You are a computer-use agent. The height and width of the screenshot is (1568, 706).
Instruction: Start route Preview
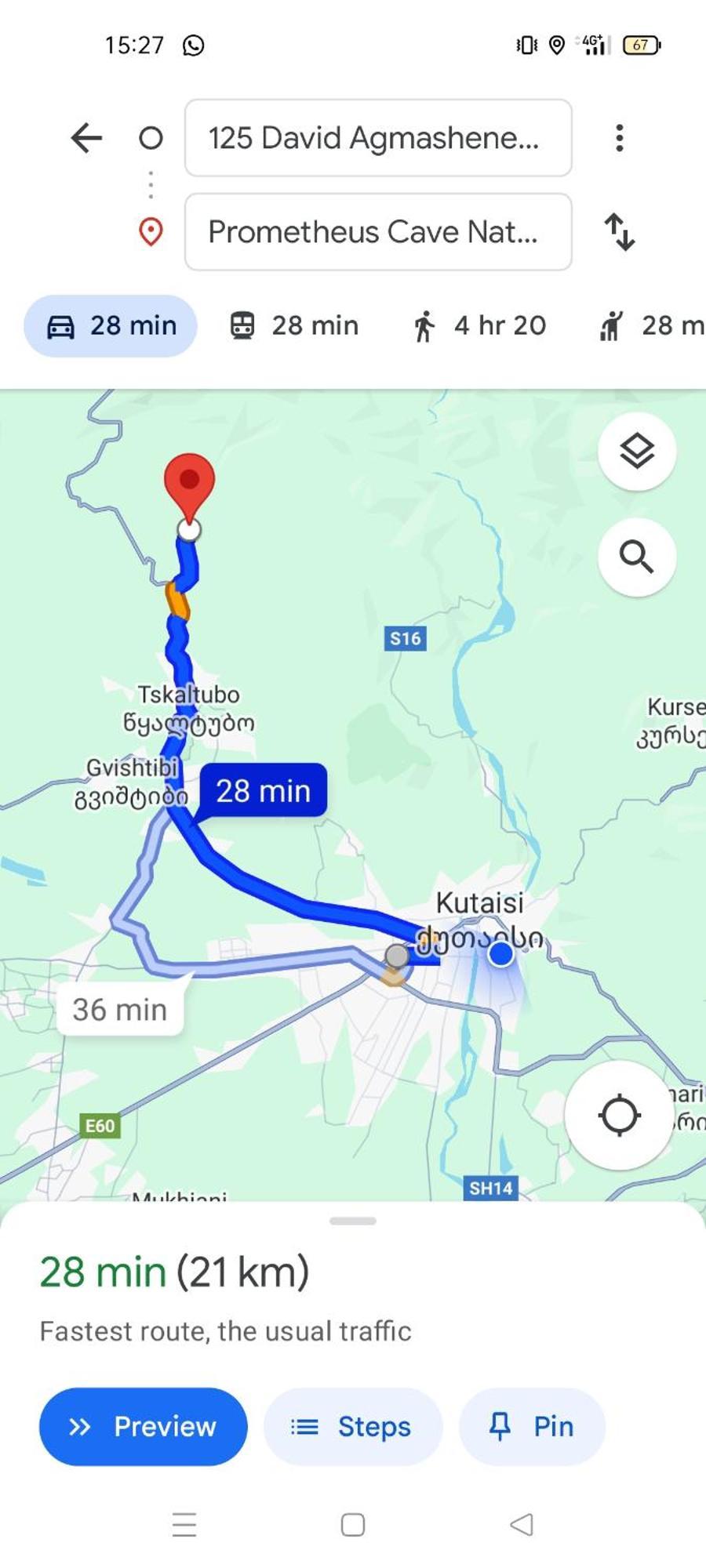point(144,1427)
